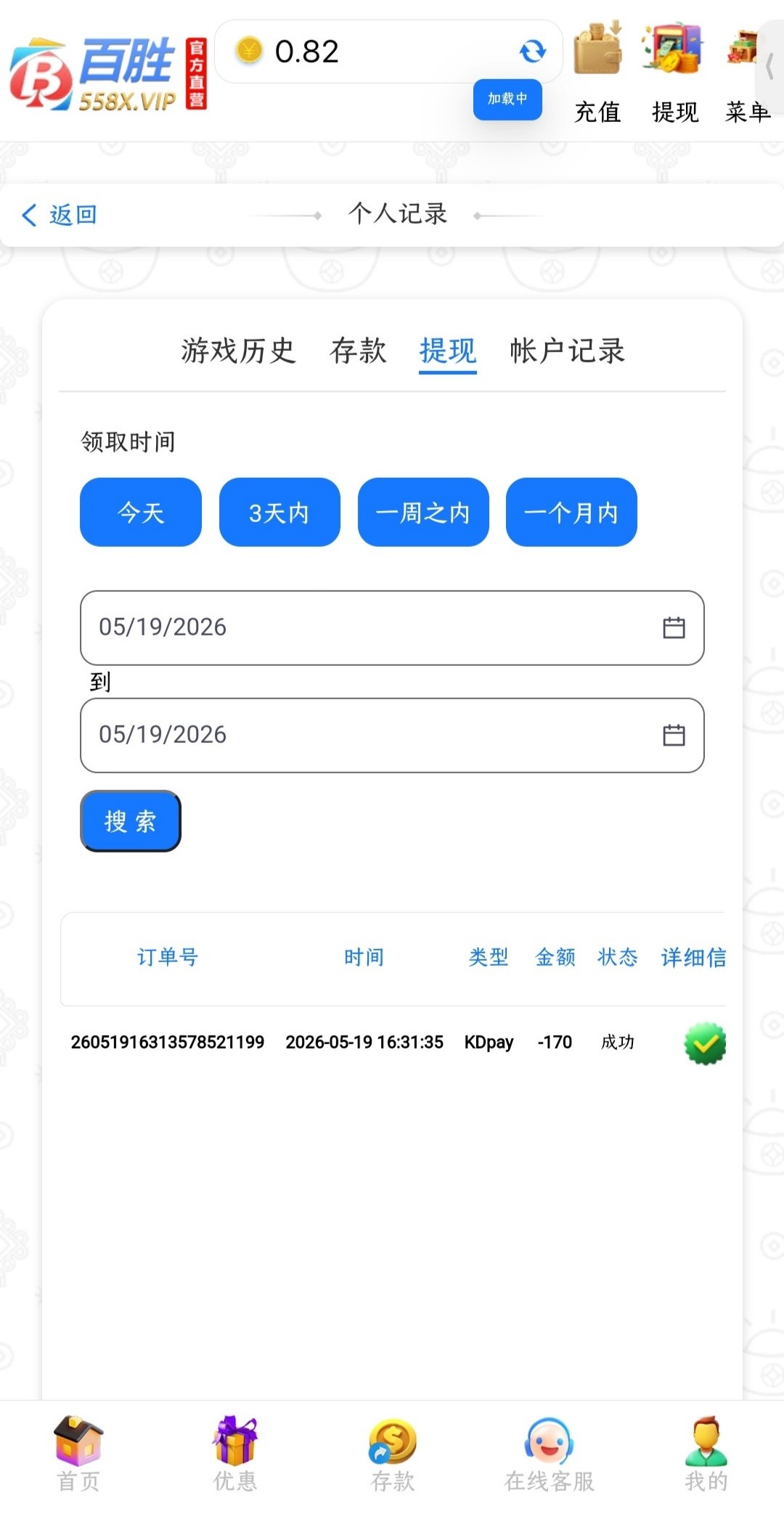This screenshot has height=1514, width=784.
Task: Switch to the 存款 records tab
Action: point(358,351)
